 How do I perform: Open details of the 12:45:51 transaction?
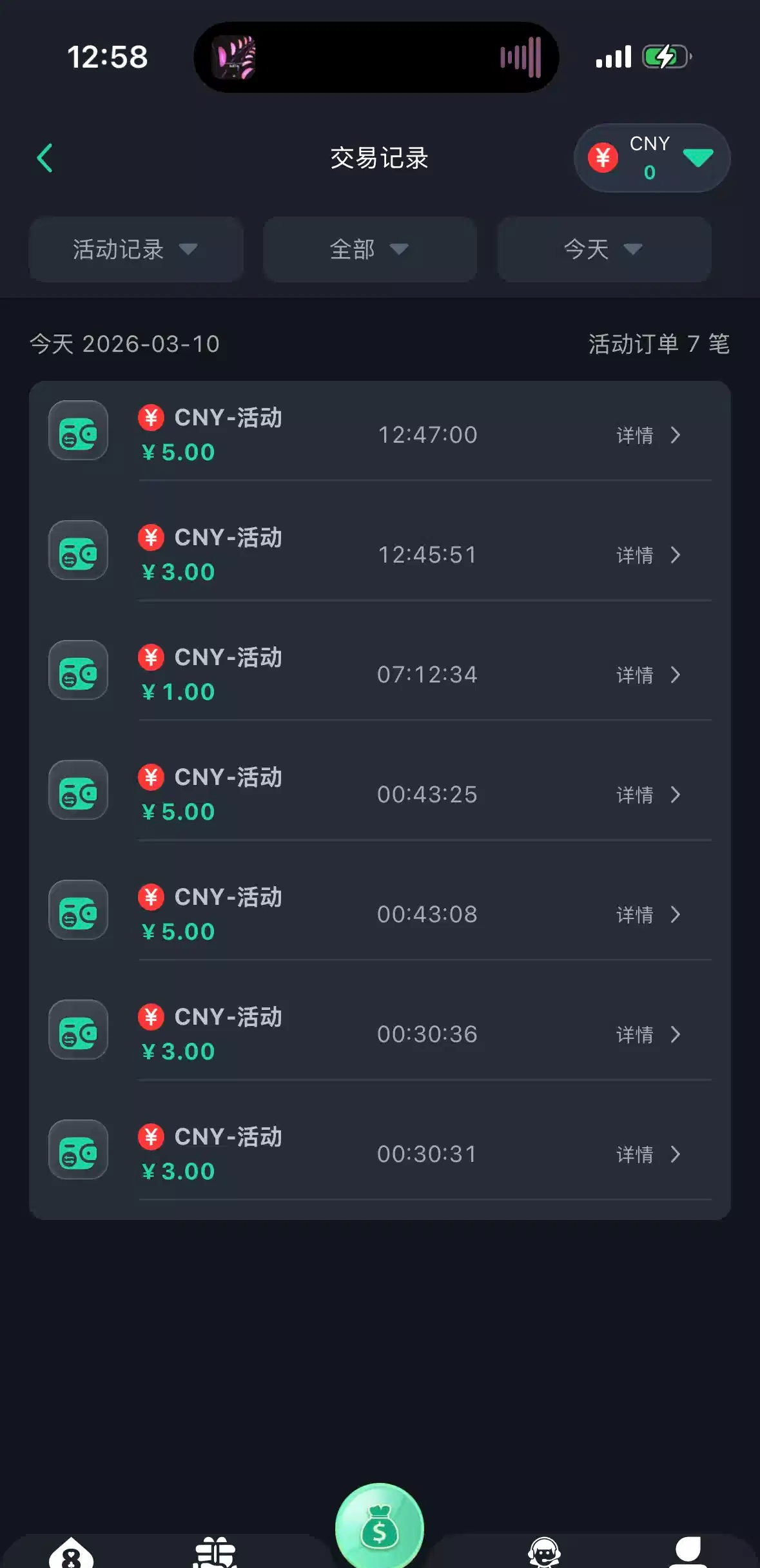point(648,555)
